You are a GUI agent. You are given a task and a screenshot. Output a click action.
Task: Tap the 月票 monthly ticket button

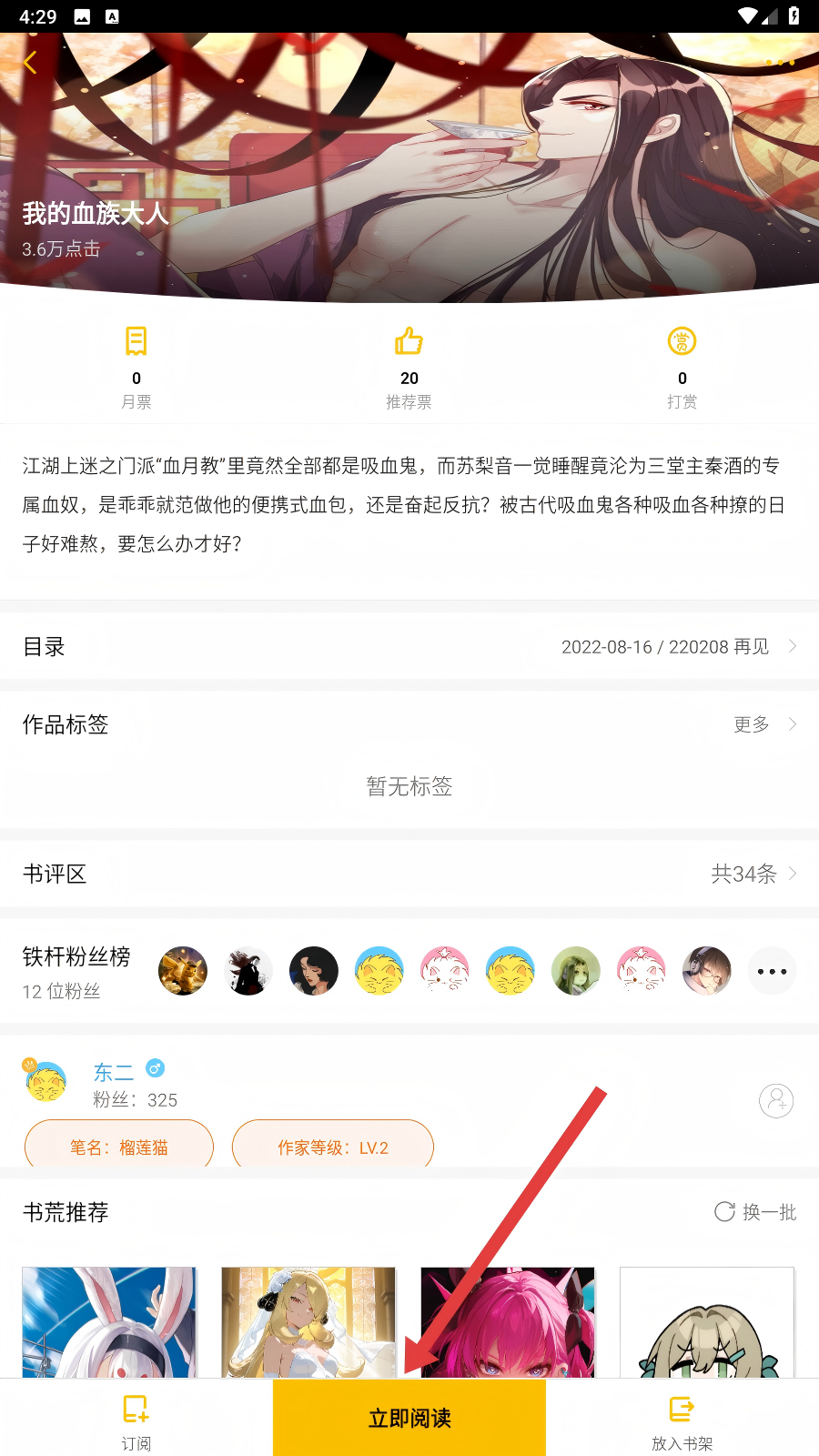point(136,366)
